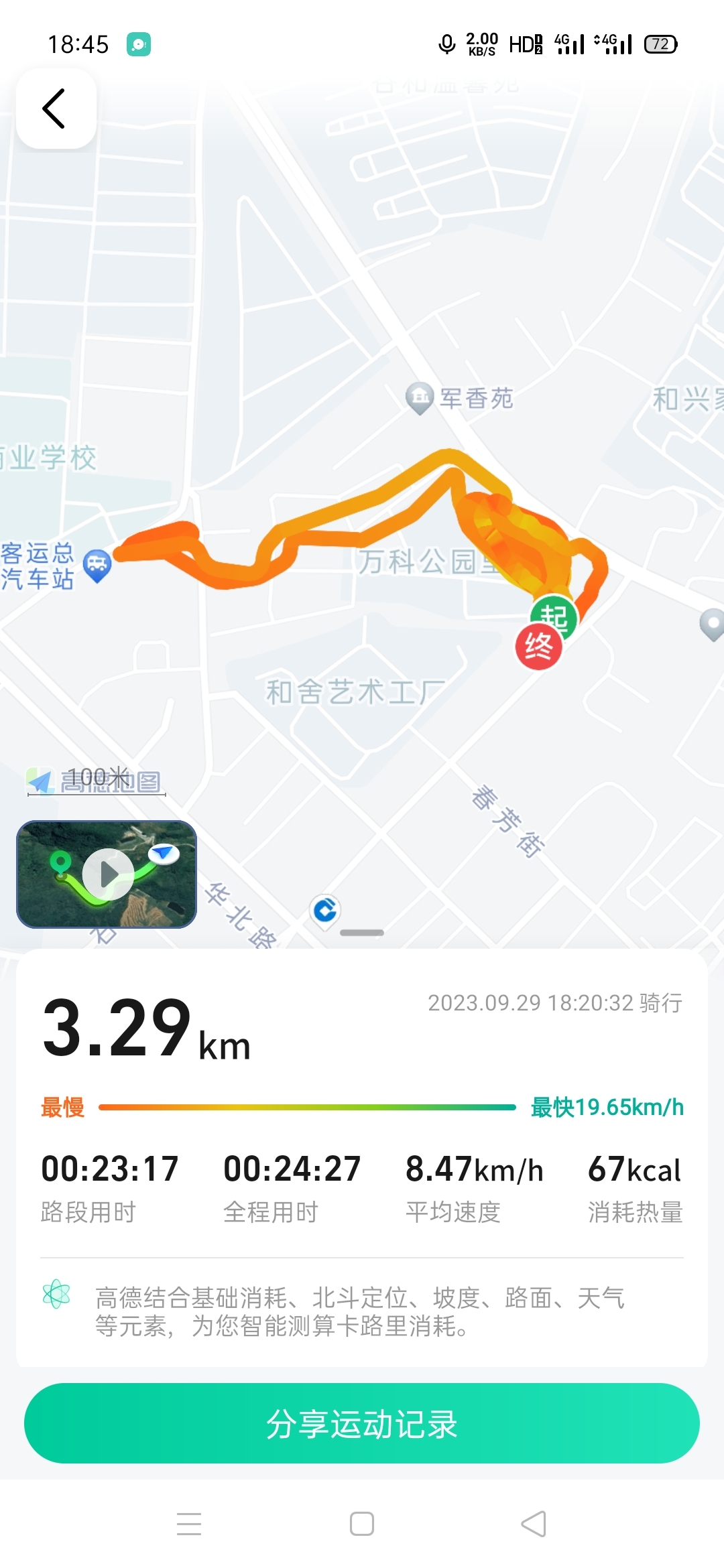Open the system recent apps menu
The image size is (724, 1568).
point(189,1524)
